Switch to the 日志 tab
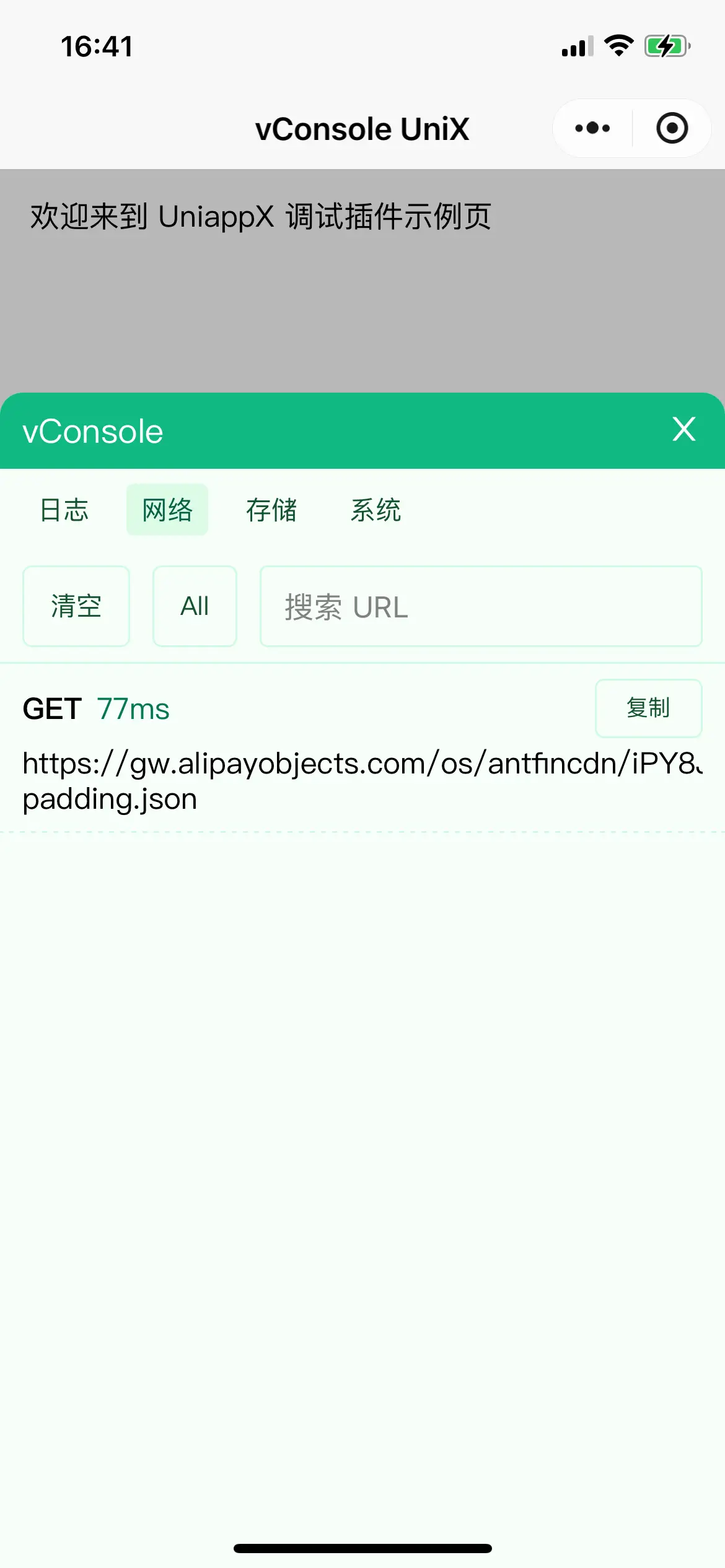Image resolution: width=725 pixels, height=1568 pixels. click(64, 510)
